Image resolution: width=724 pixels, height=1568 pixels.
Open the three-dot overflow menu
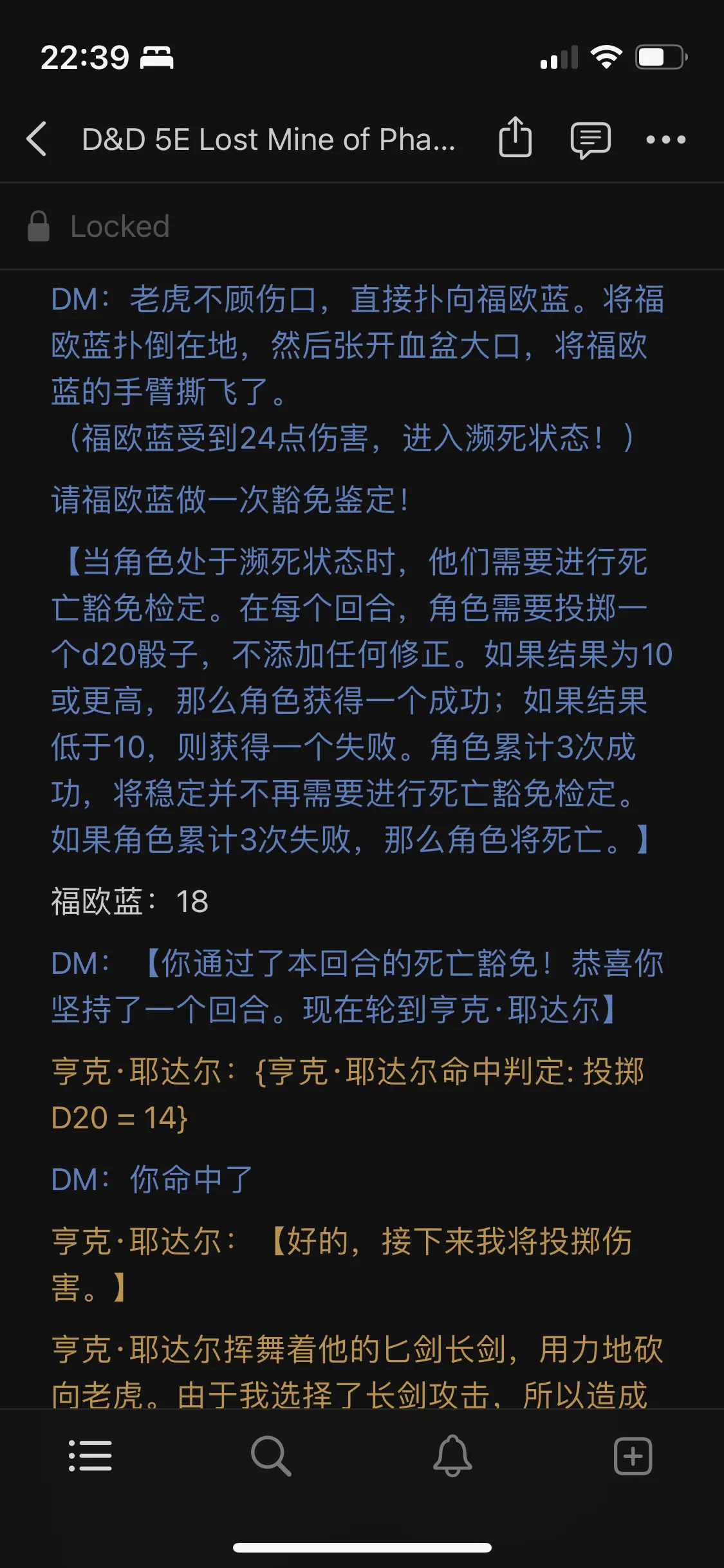[665, 139]
